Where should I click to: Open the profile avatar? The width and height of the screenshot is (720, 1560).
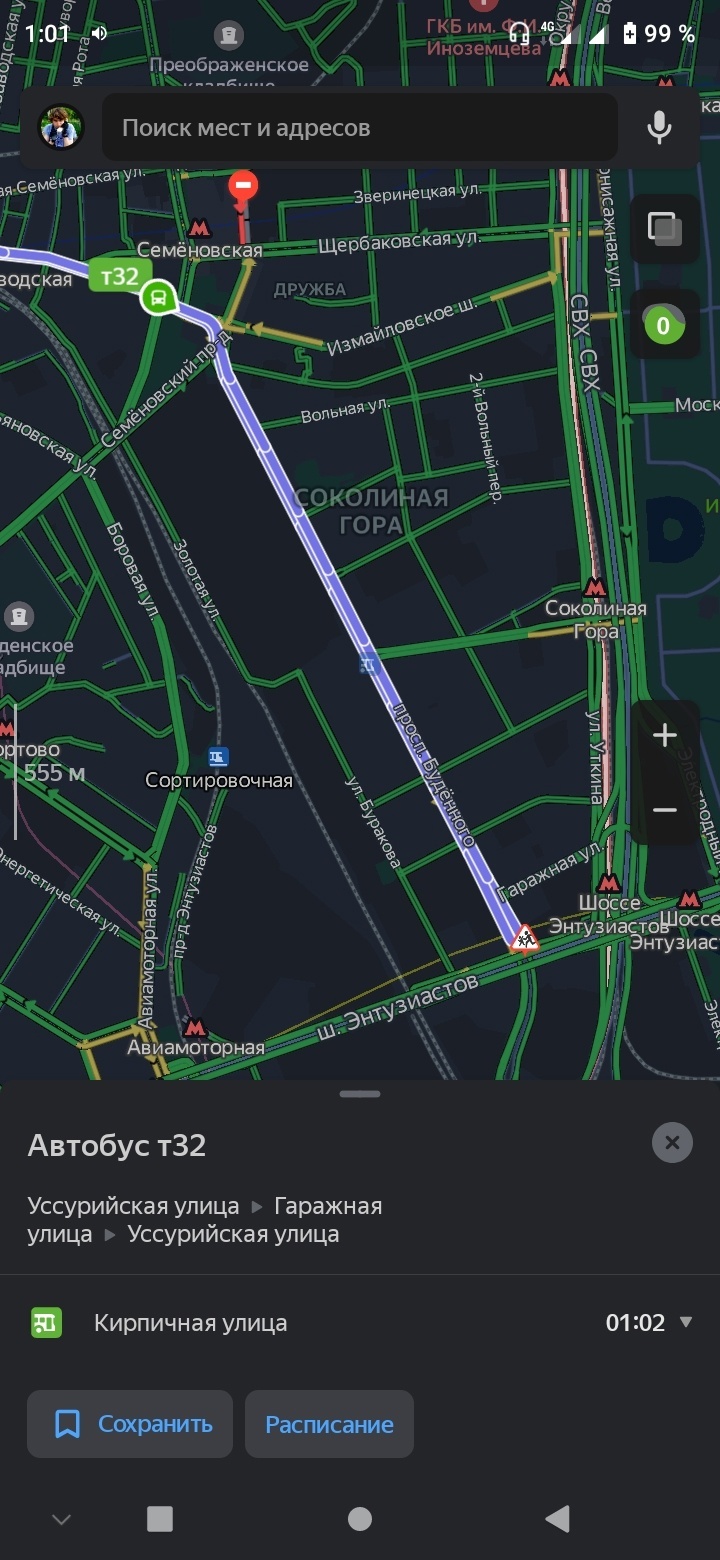pyautogui.click(x=61, y=127)
